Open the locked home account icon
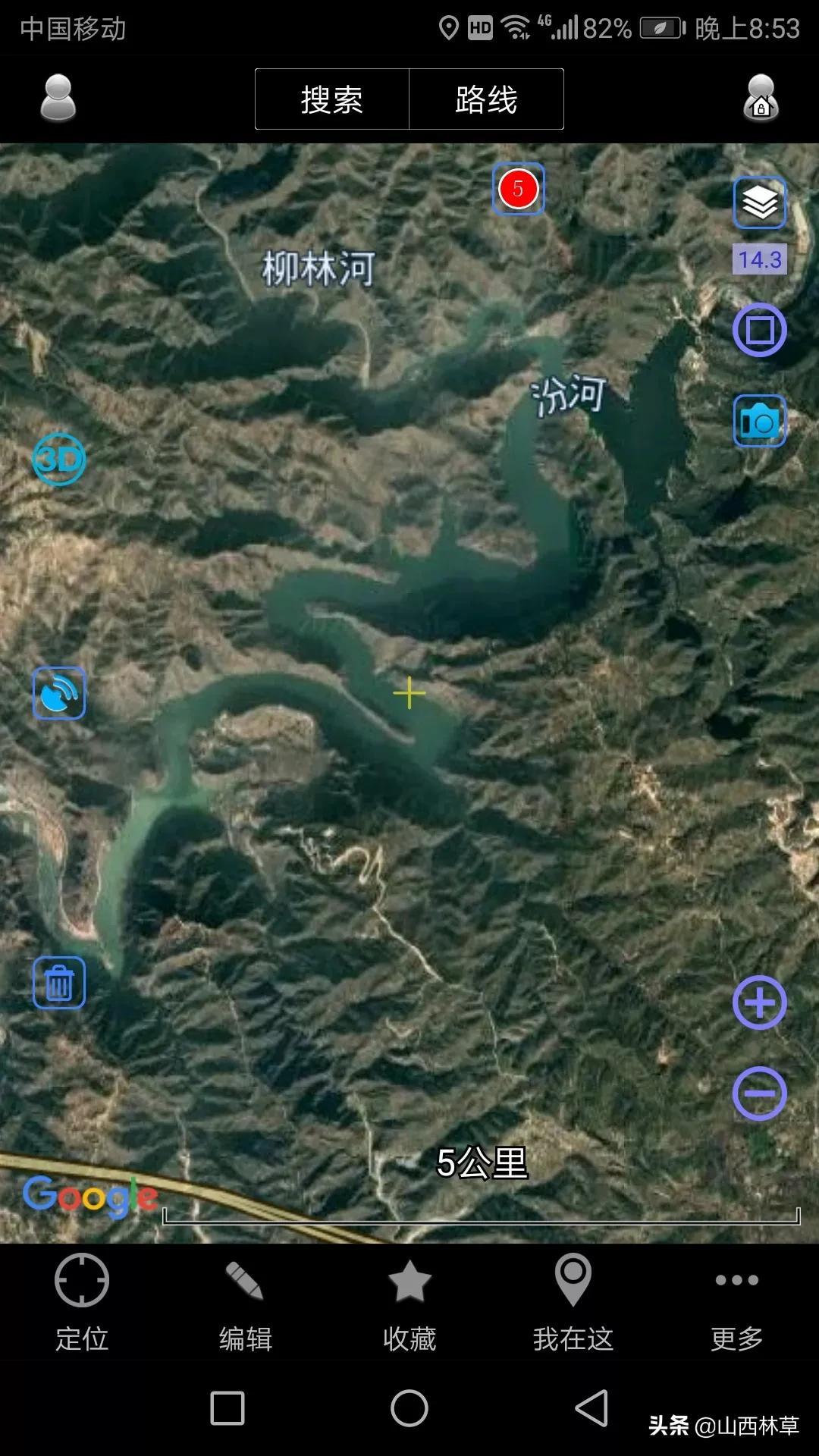Viewport: 819px width, 1456px height. click(761, 98)
